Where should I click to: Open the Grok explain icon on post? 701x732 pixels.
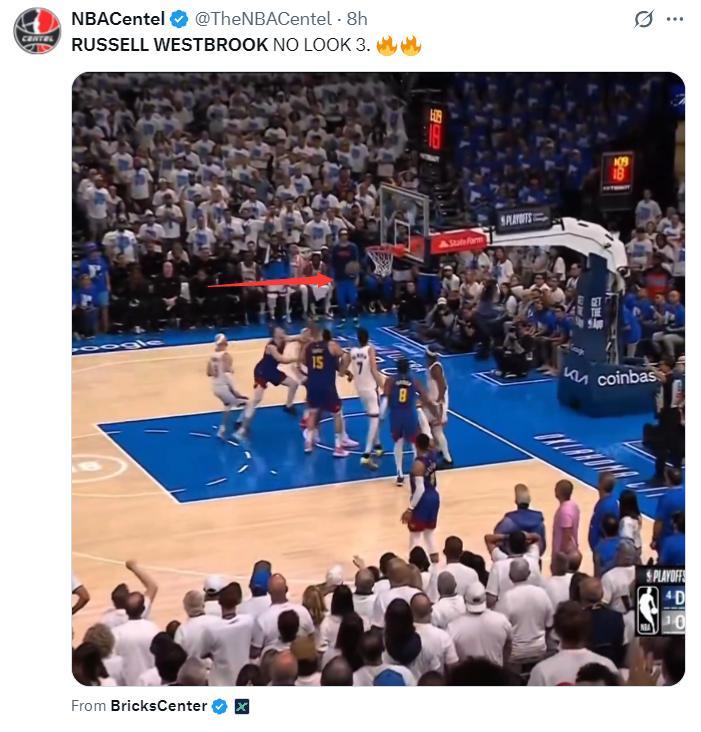click(644, 19)
